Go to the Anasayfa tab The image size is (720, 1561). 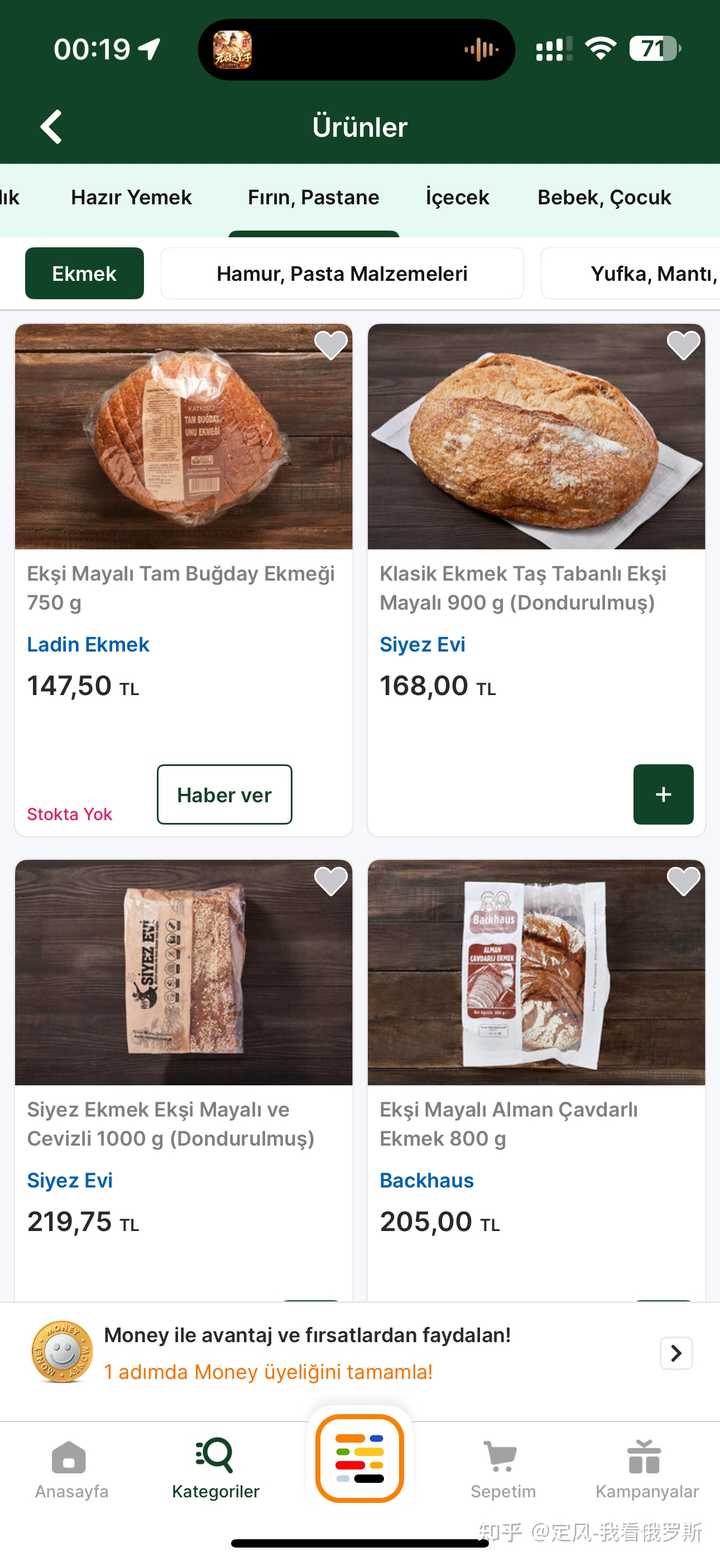coord(71,1470)
